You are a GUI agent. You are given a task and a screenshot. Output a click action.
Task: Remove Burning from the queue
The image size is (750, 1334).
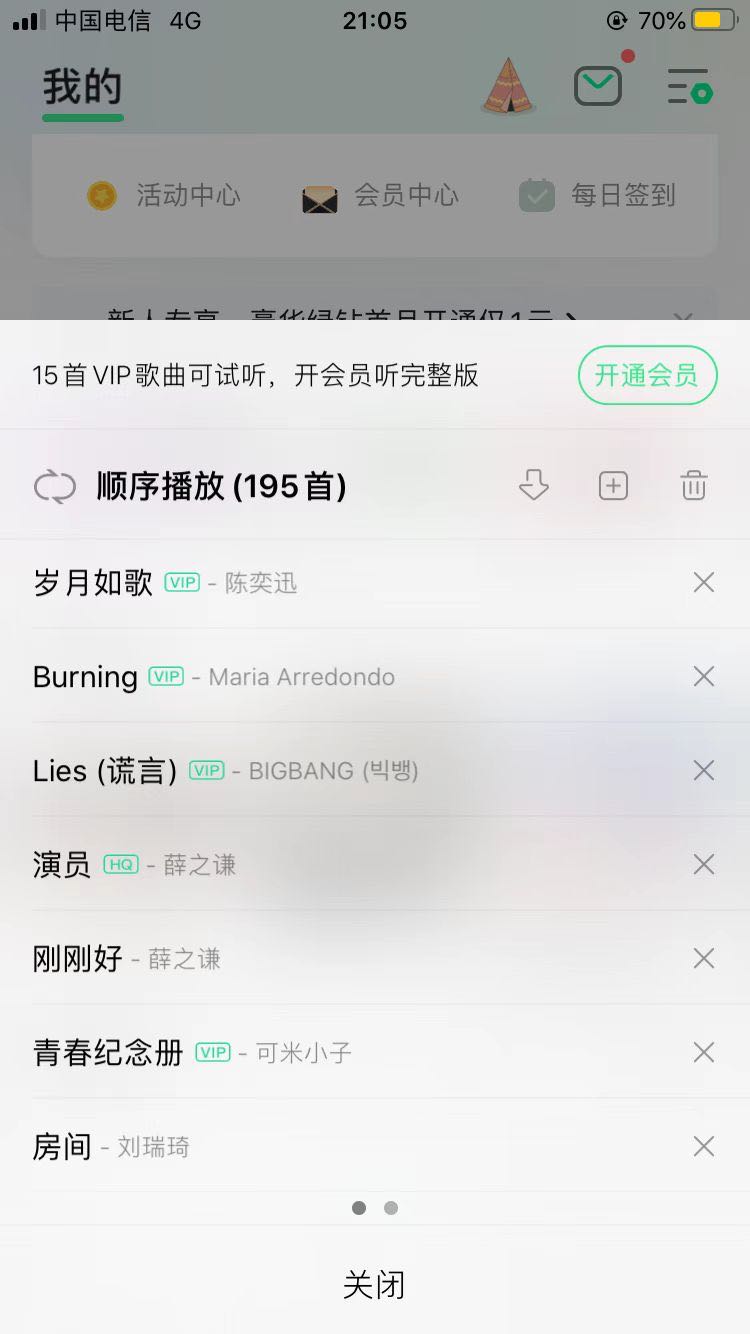(x=704, y=676)
